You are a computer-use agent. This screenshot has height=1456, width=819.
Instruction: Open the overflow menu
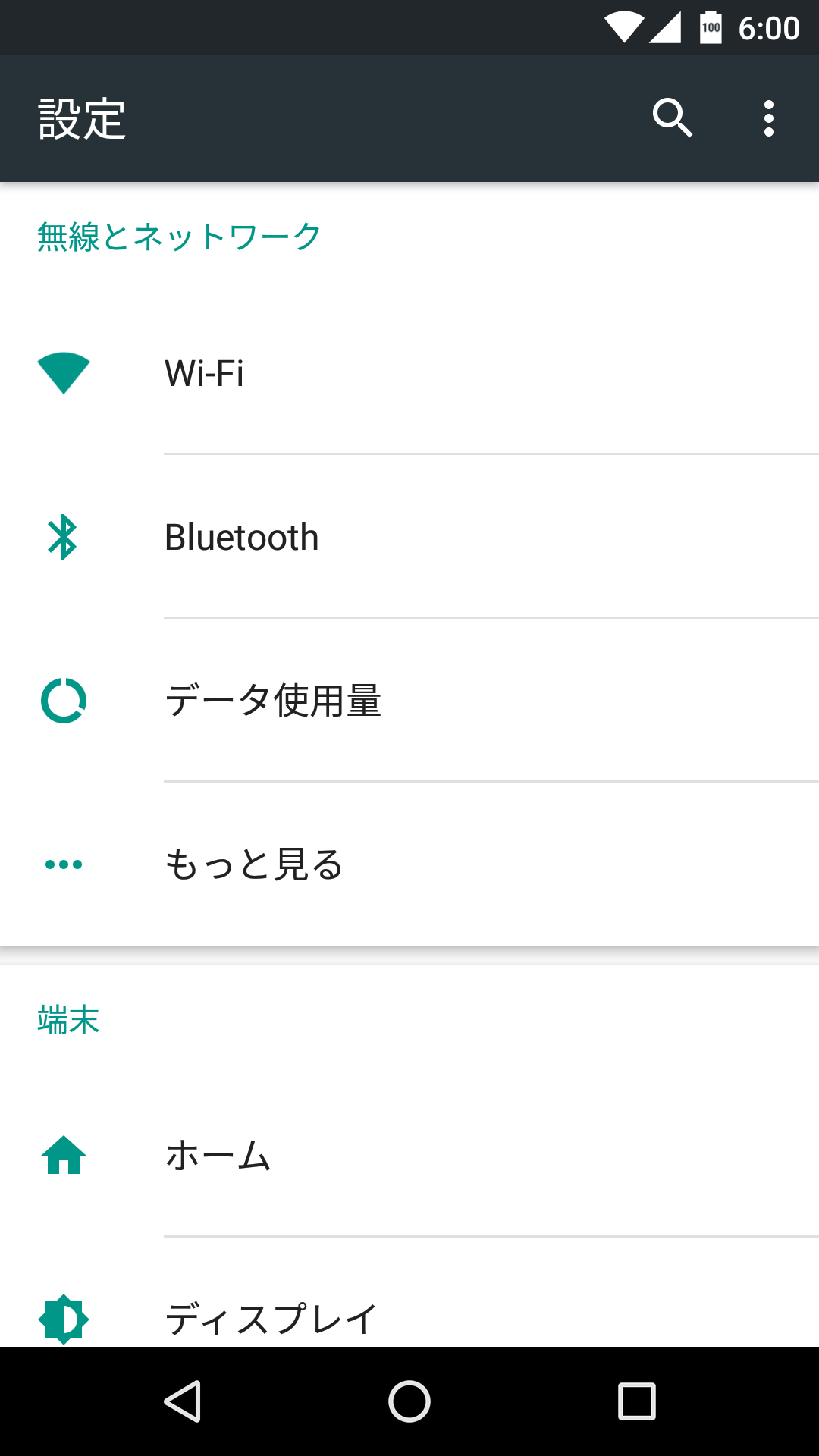(769, 118)
